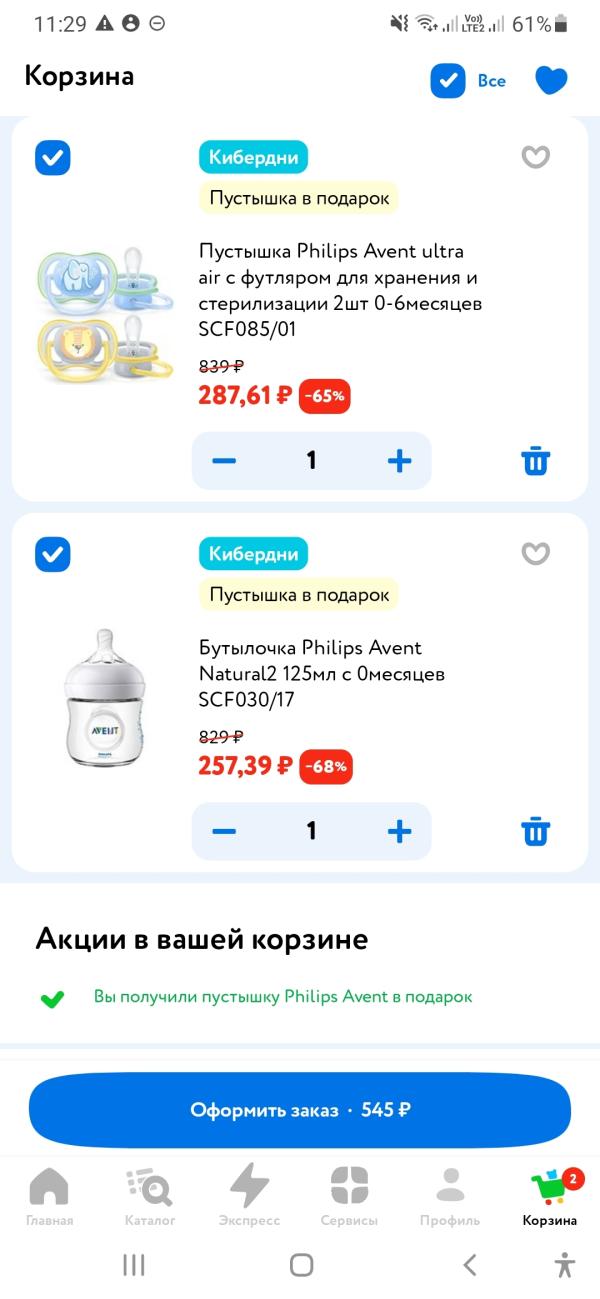Screen dimensions: 600x1299
Task: Switch to the Каталог tab
Action: coord(150,1196)
